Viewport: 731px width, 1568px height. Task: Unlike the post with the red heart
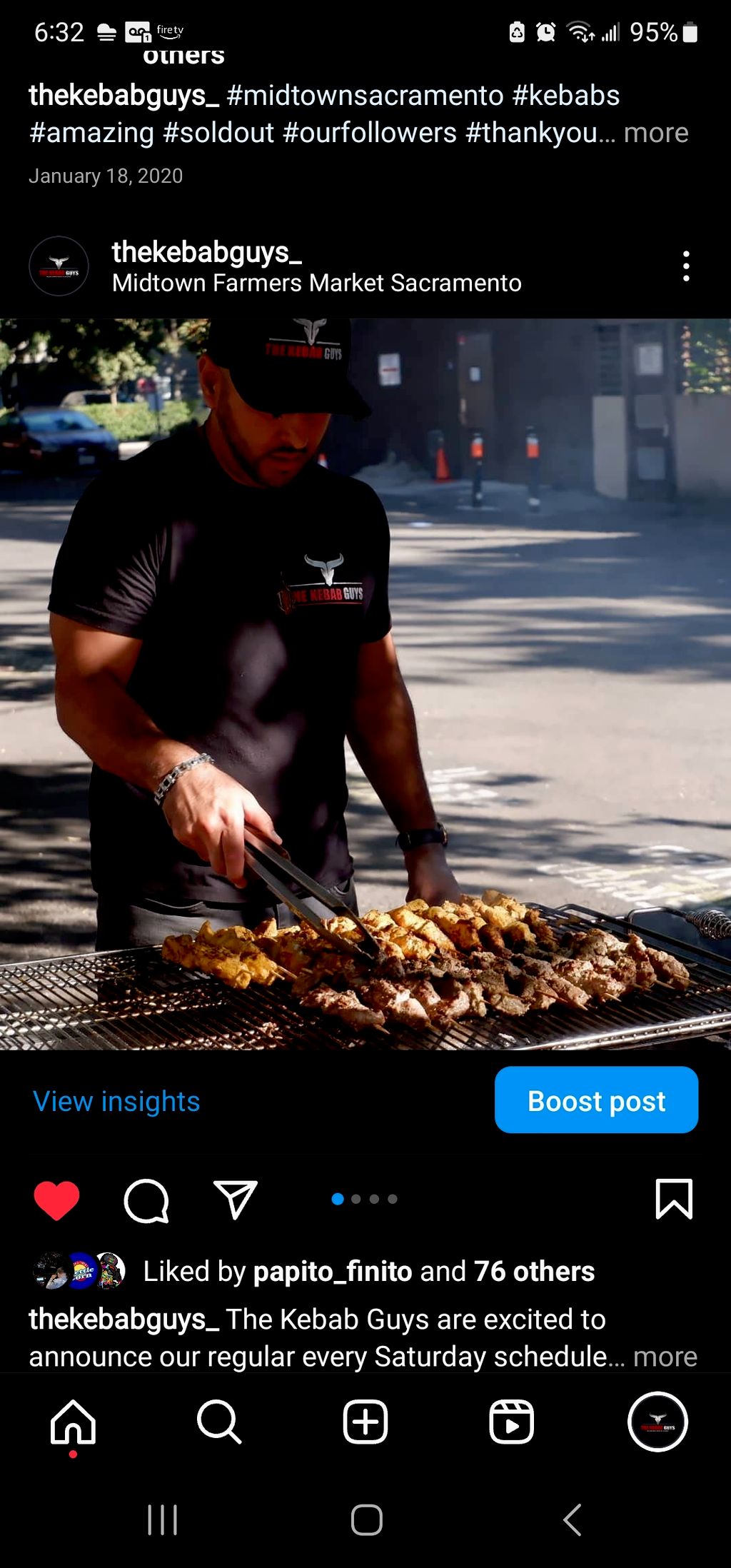[x=57, y=1200]
